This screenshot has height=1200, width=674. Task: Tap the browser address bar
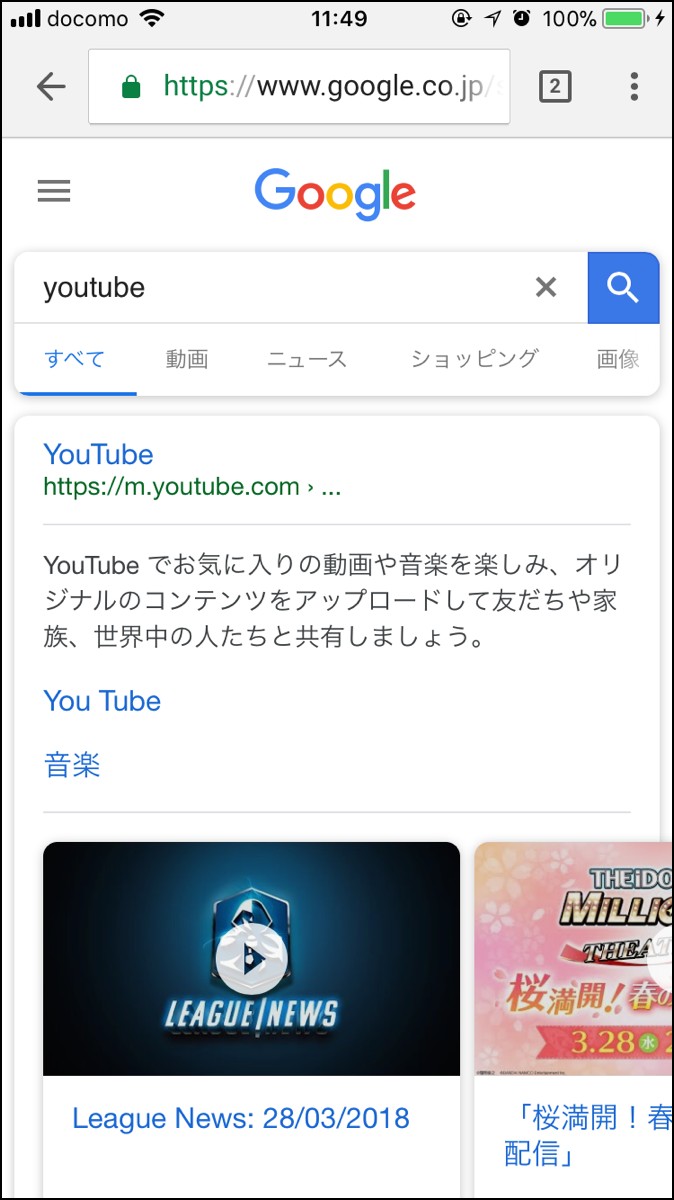pyautogui.click(x=298, y=87)
